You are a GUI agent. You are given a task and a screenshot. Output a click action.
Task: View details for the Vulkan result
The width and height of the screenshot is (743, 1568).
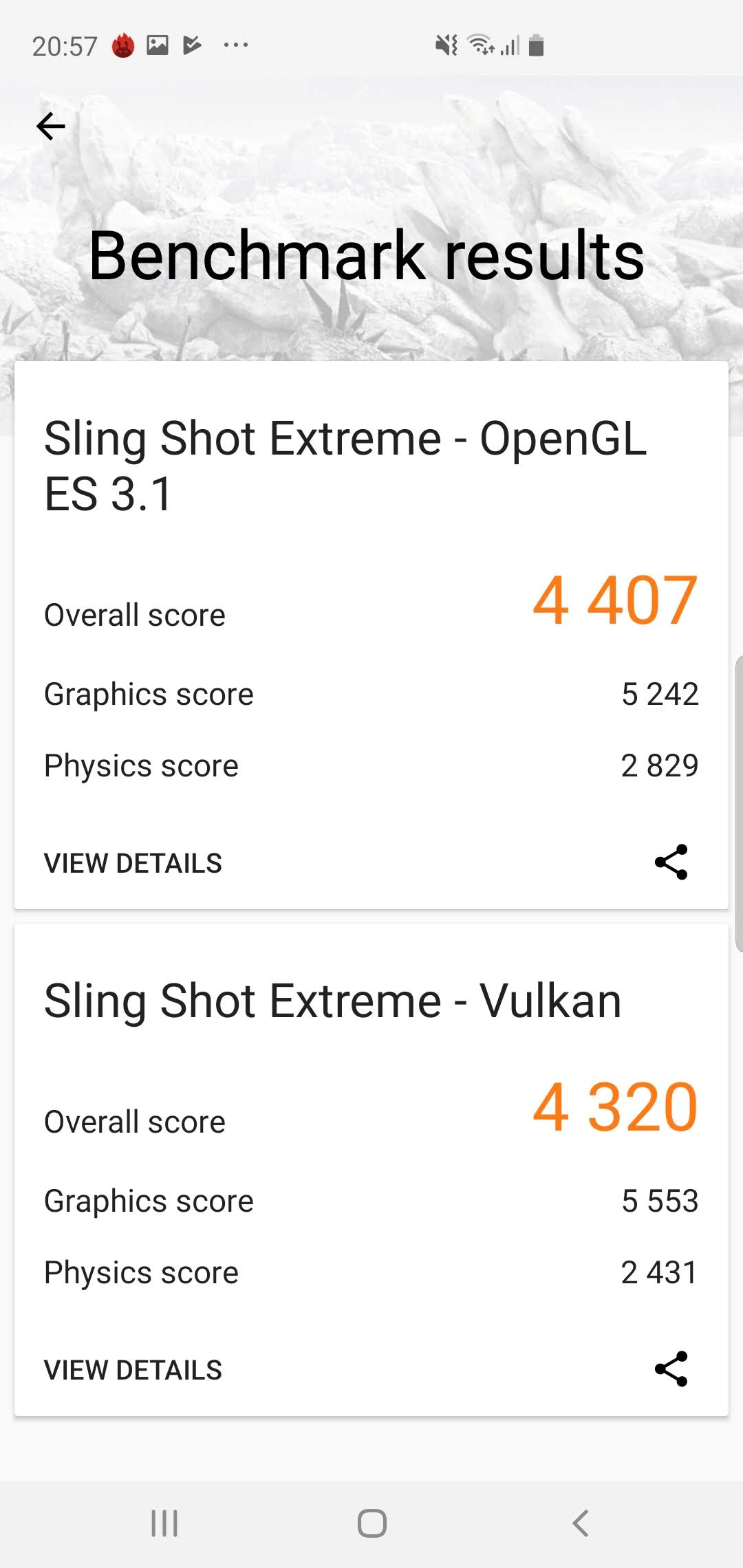click(133, 1370)
